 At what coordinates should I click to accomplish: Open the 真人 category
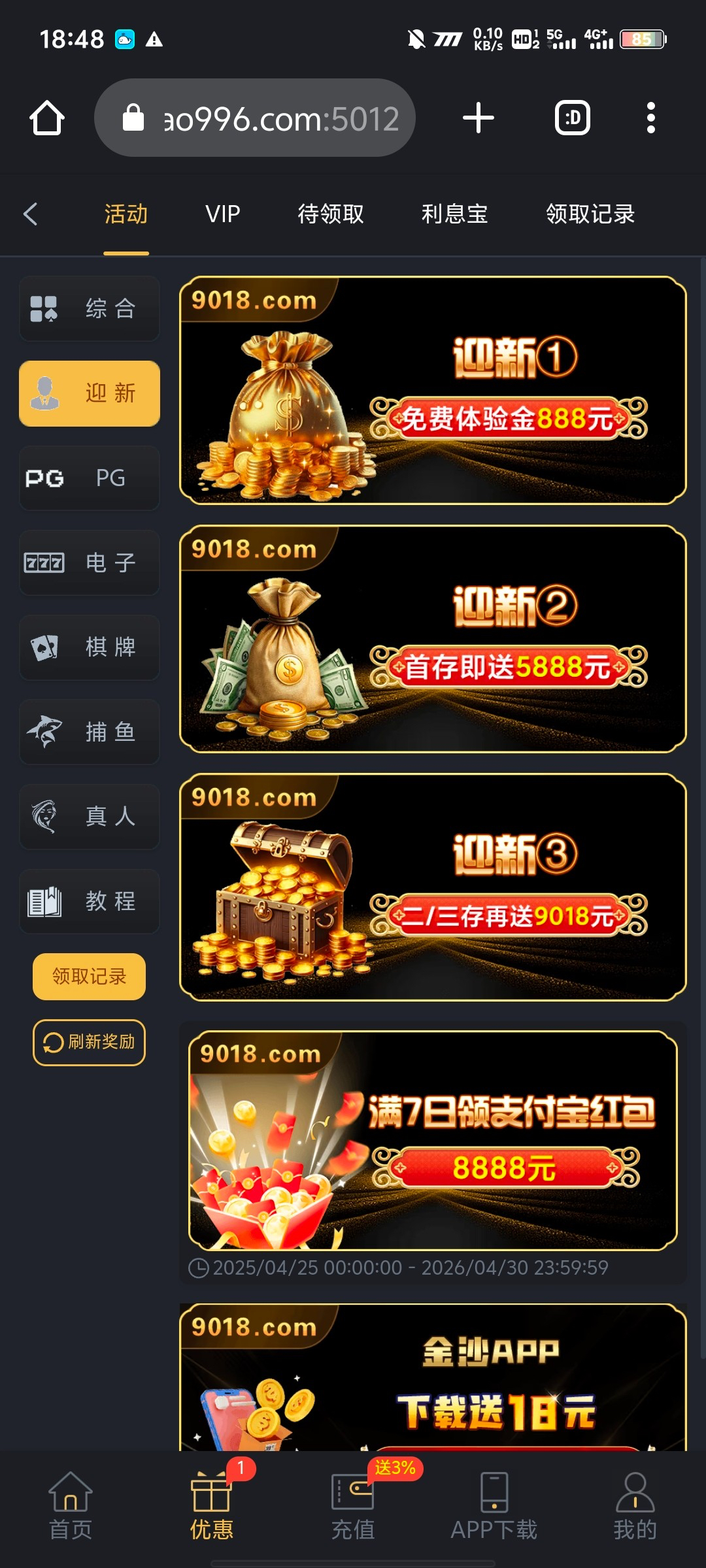tap(90, 817)
